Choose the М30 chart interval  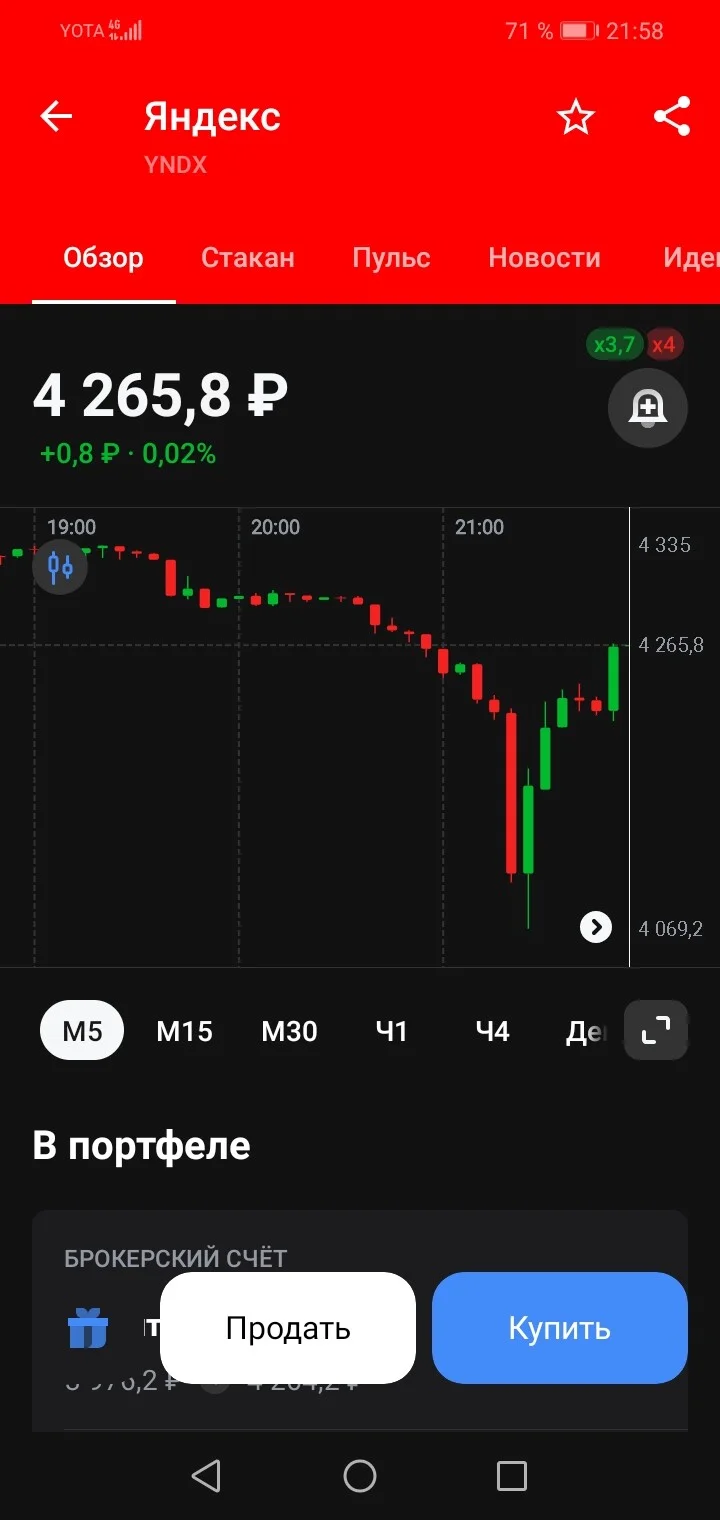(x=289, y=1030)
